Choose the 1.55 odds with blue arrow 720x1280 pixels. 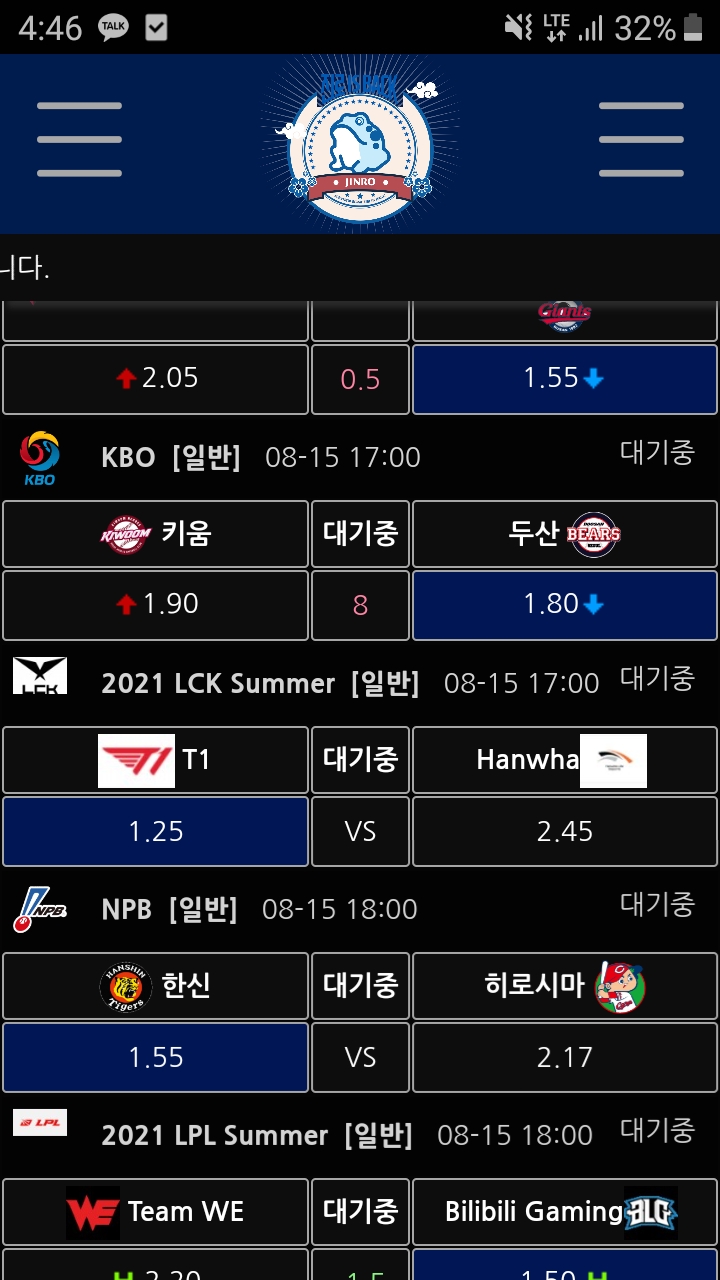click(x=564, y=378)
